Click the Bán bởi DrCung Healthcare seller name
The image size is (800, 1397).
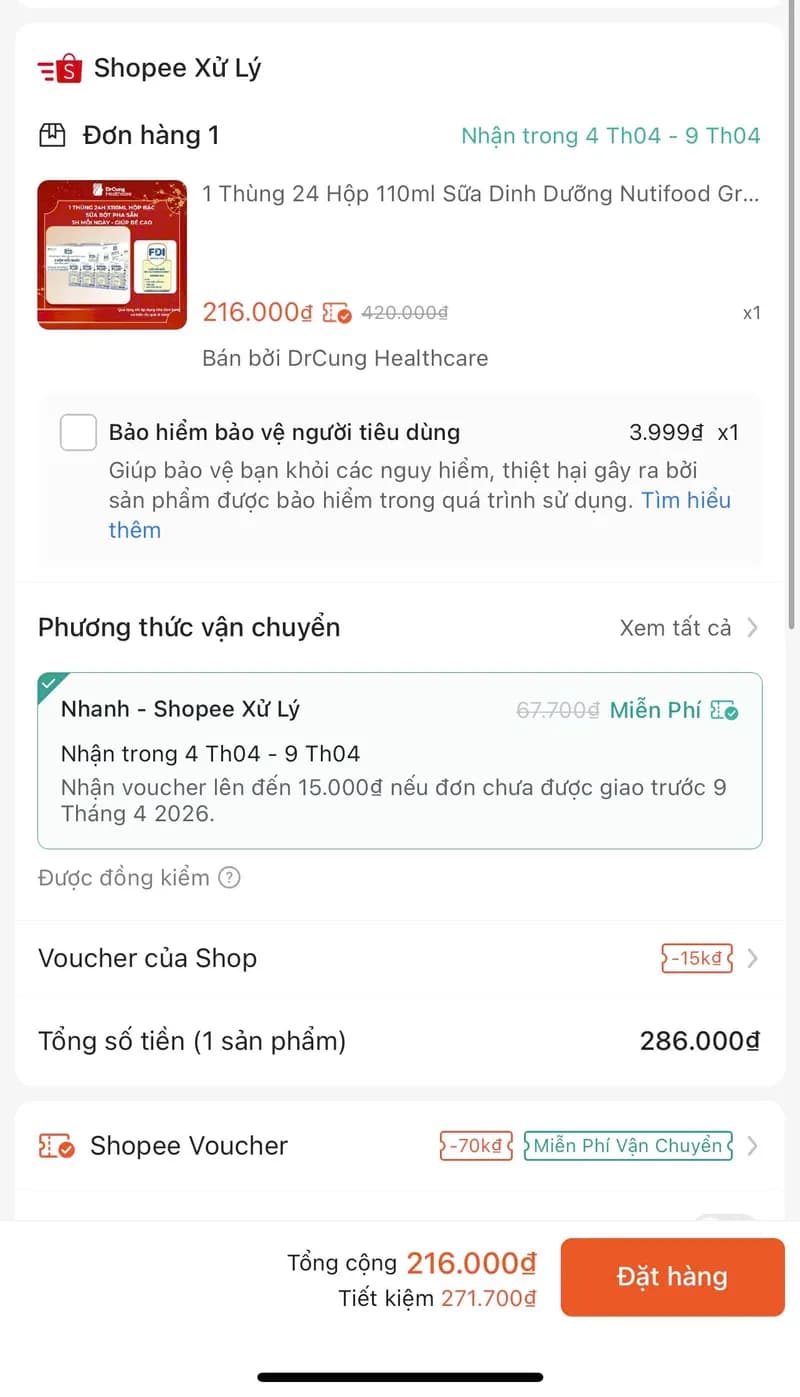344,357
